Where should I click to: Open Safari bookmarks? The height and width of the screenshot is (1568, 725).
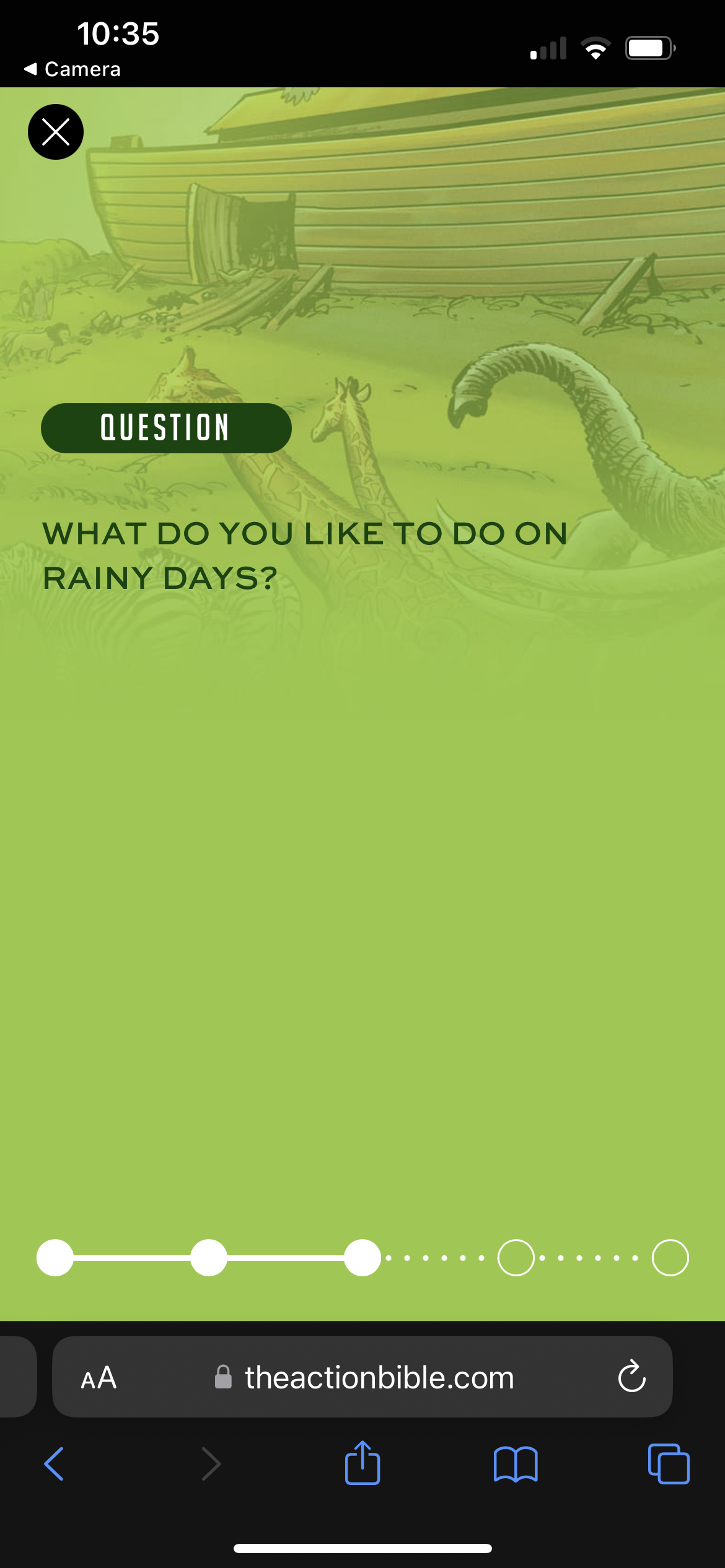pos(516,1464)
